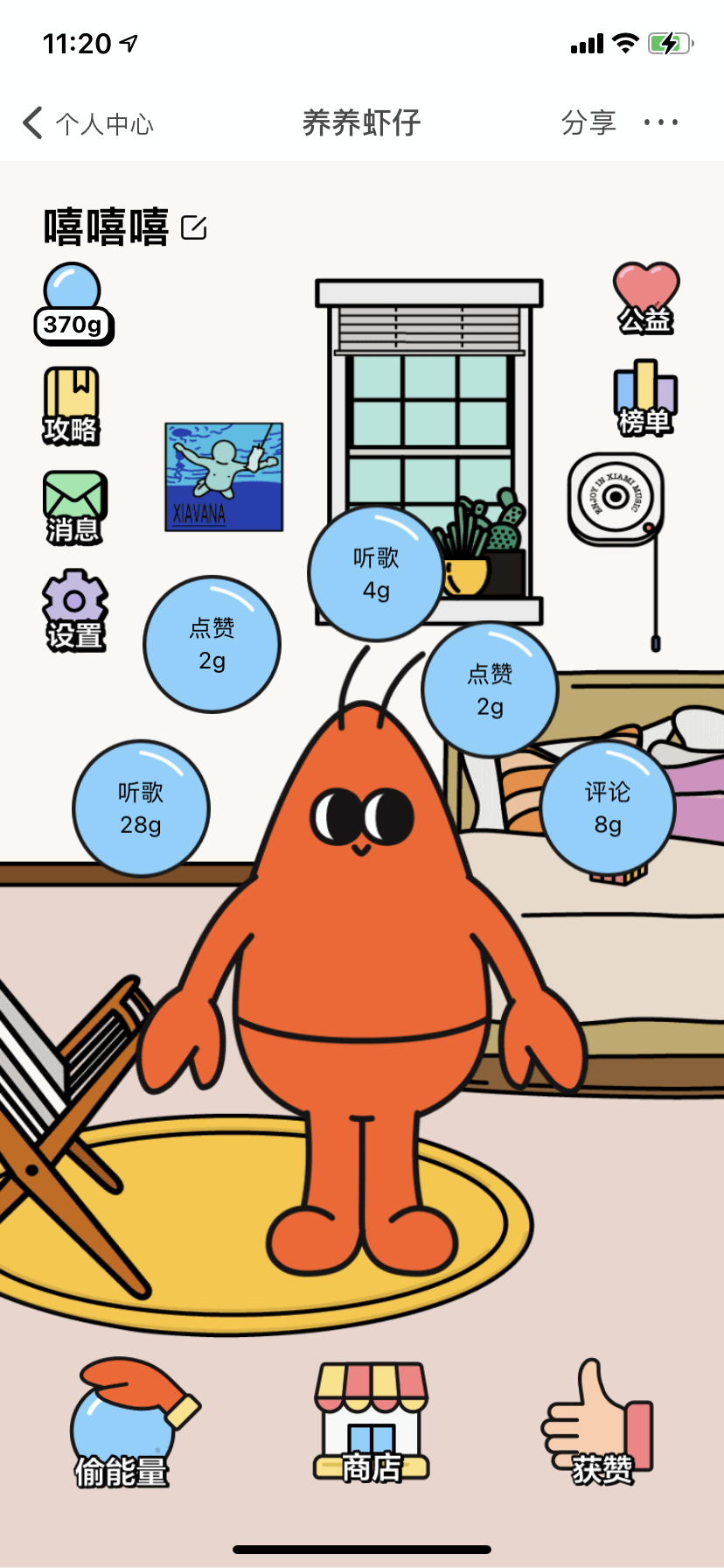Screen dimensions: 724x1568
Task: Open 设置 settings
Action: click(75, 611)
